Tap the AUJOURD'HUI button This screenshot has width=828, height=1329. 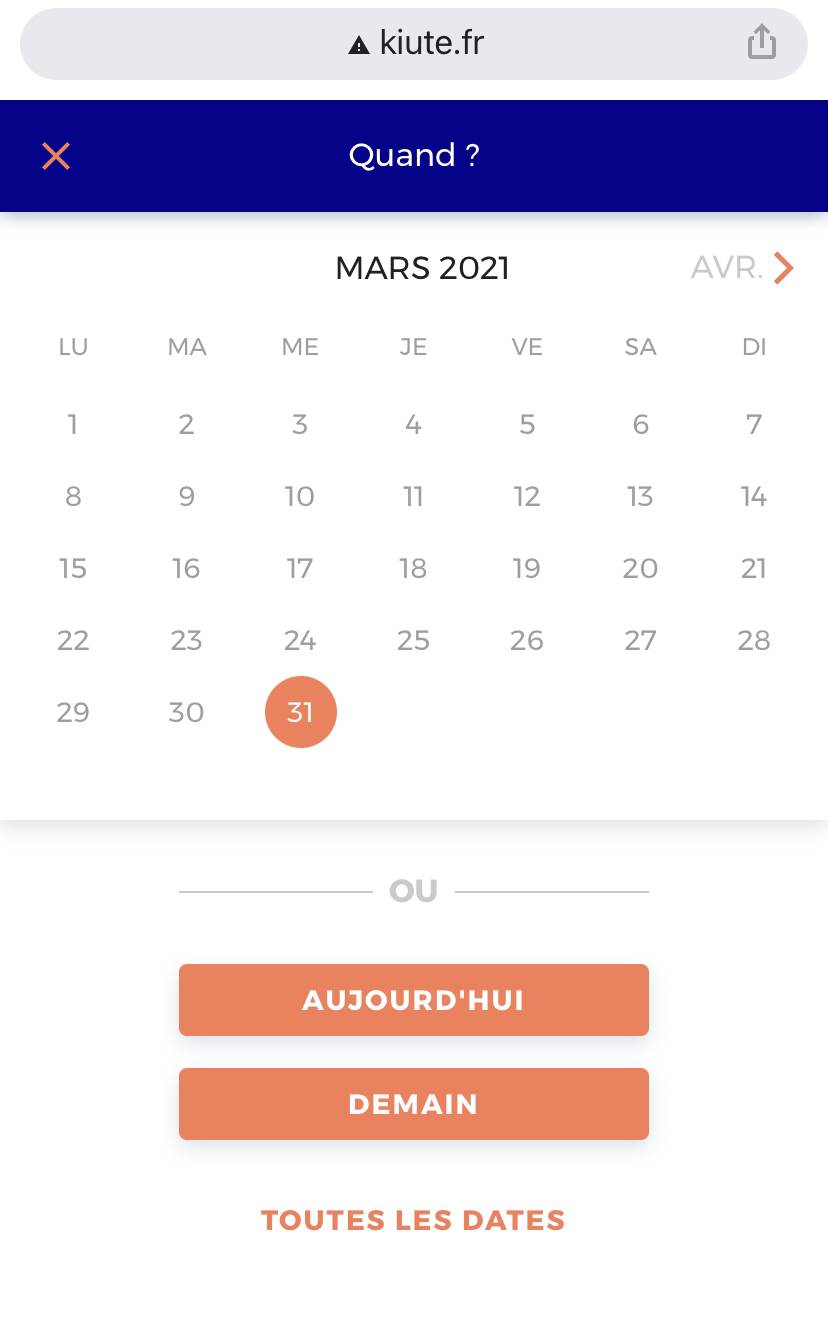413,1000
